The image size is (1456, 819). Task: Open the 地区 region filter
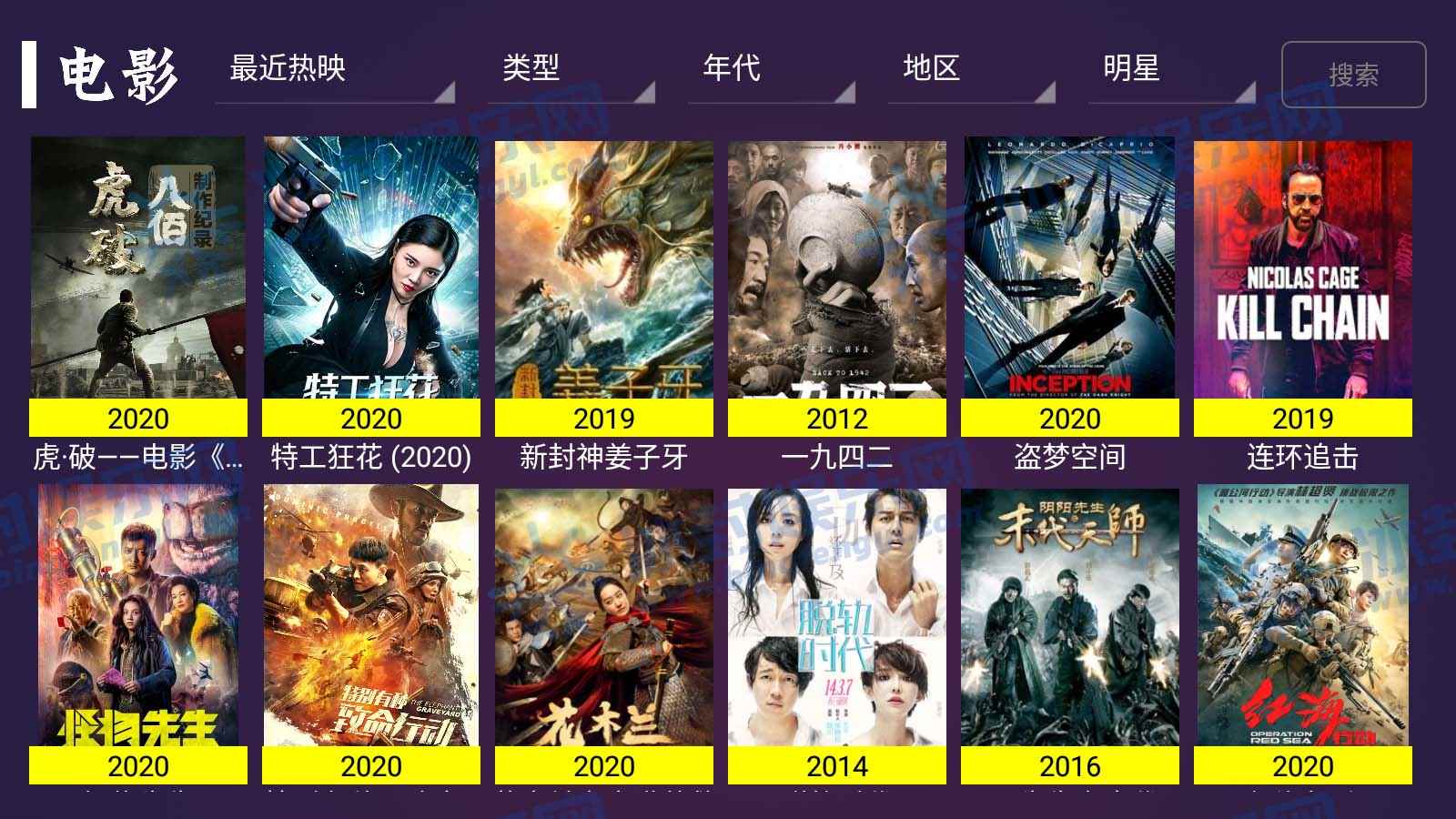972,70
